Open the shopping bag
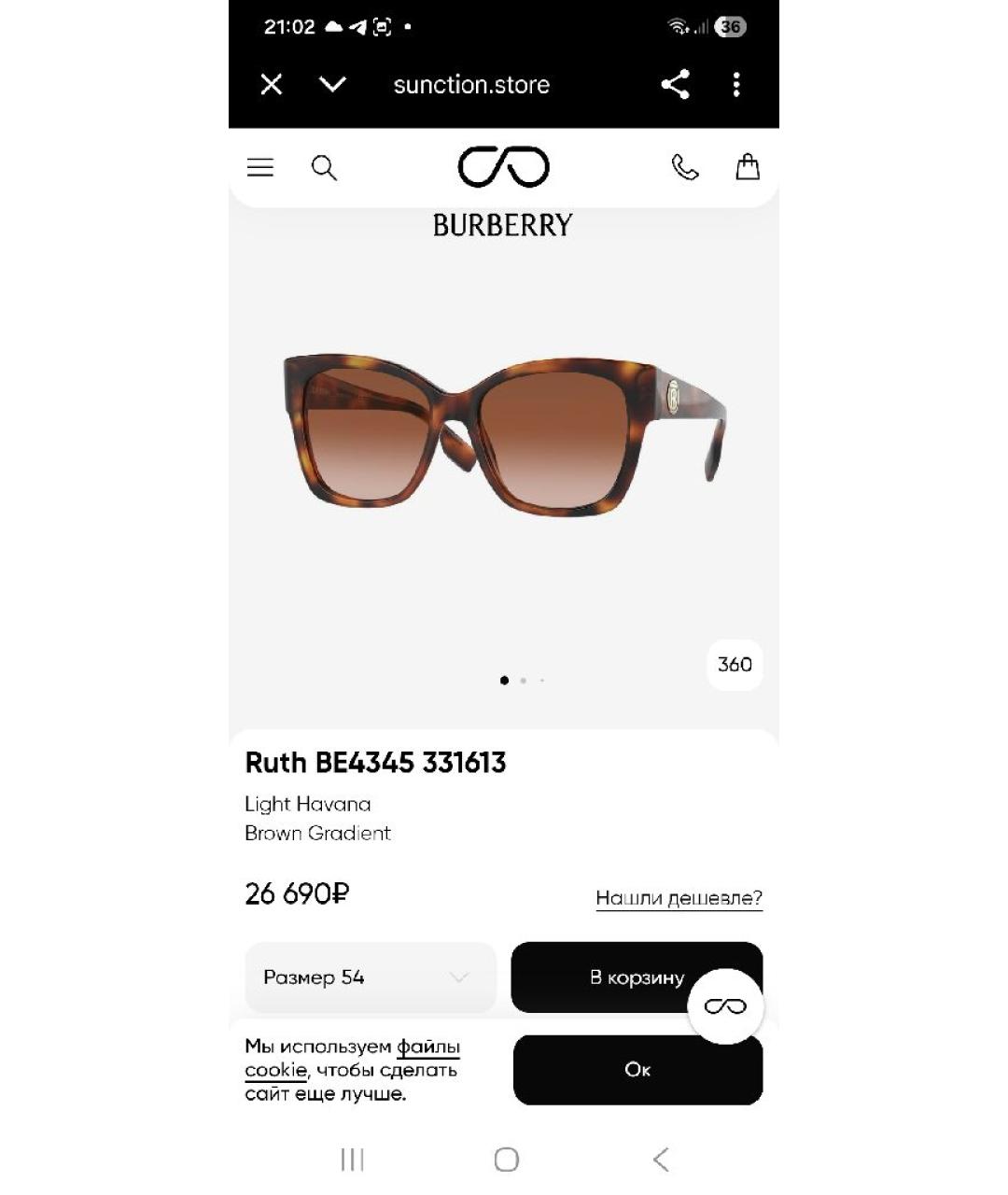 pyautogui.click(x=748, y=168)
